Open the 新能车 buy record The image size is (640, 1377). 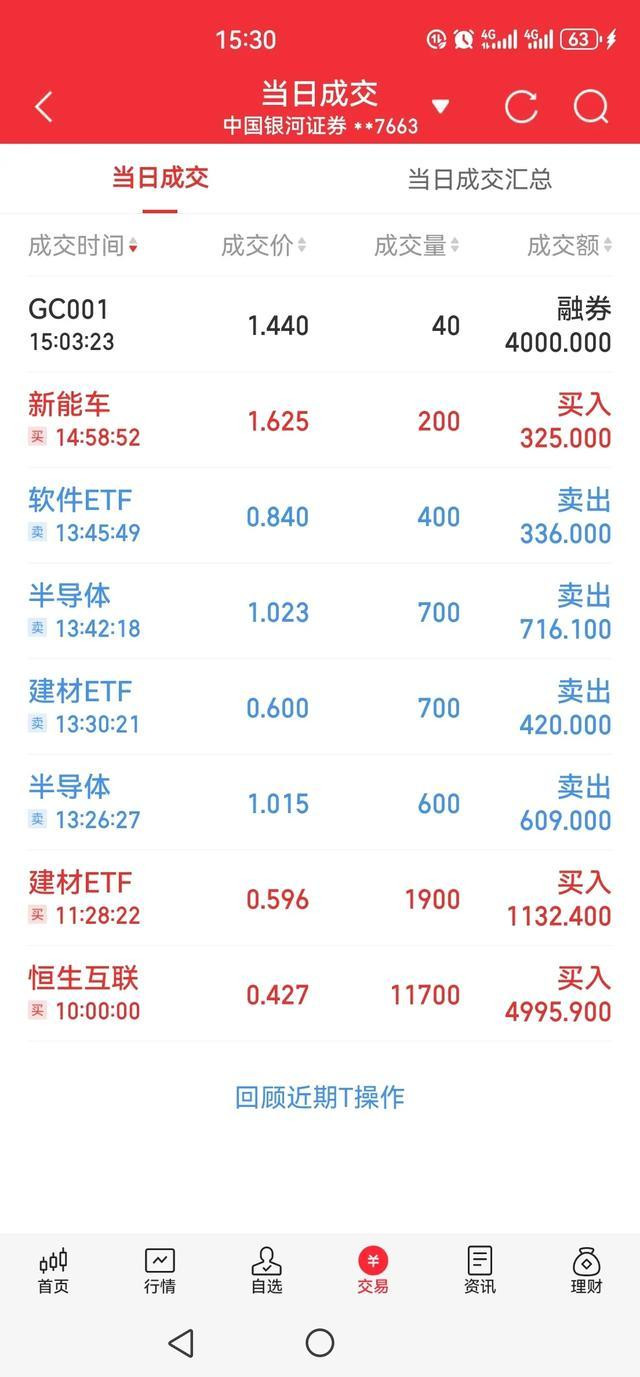320,420
